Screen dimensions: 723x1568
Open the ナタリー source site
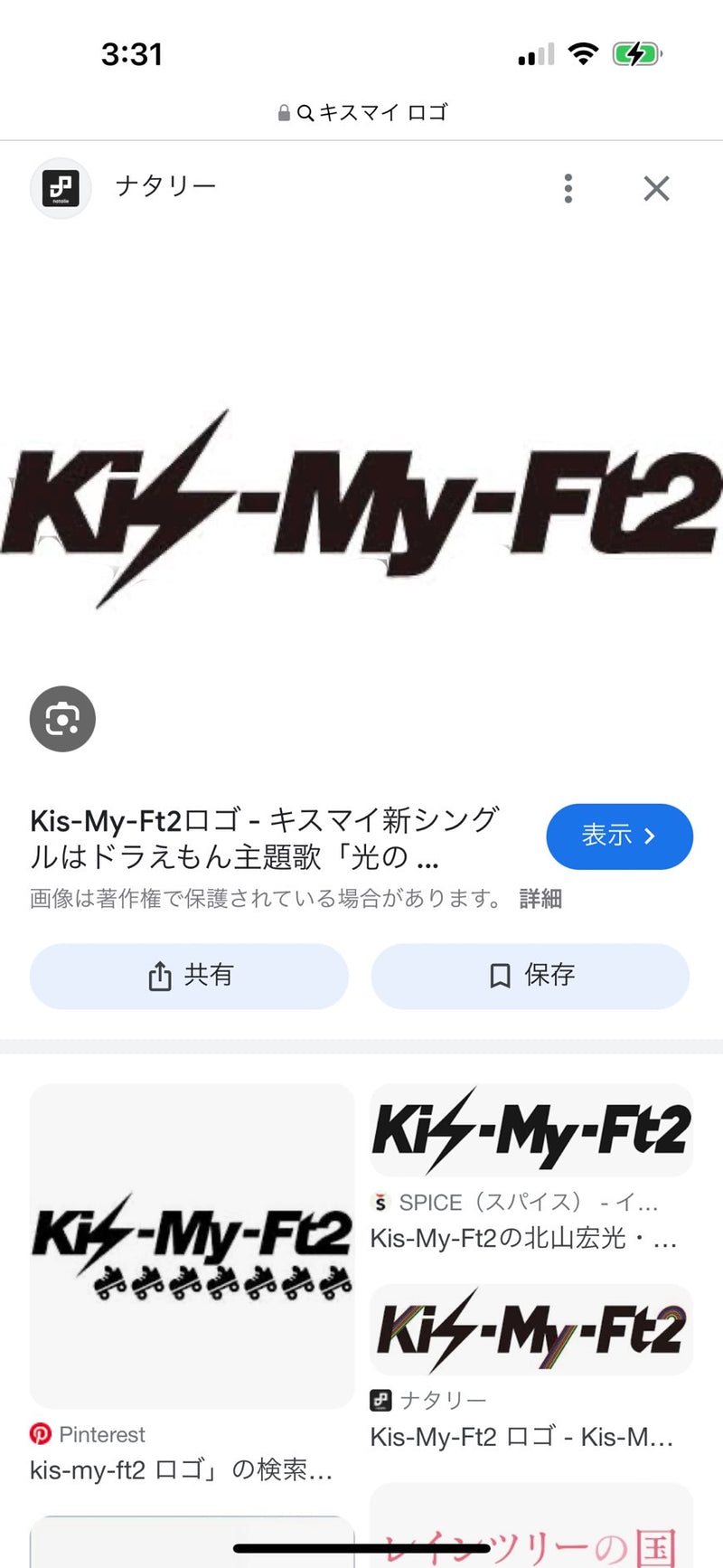[x=165, y=186]
